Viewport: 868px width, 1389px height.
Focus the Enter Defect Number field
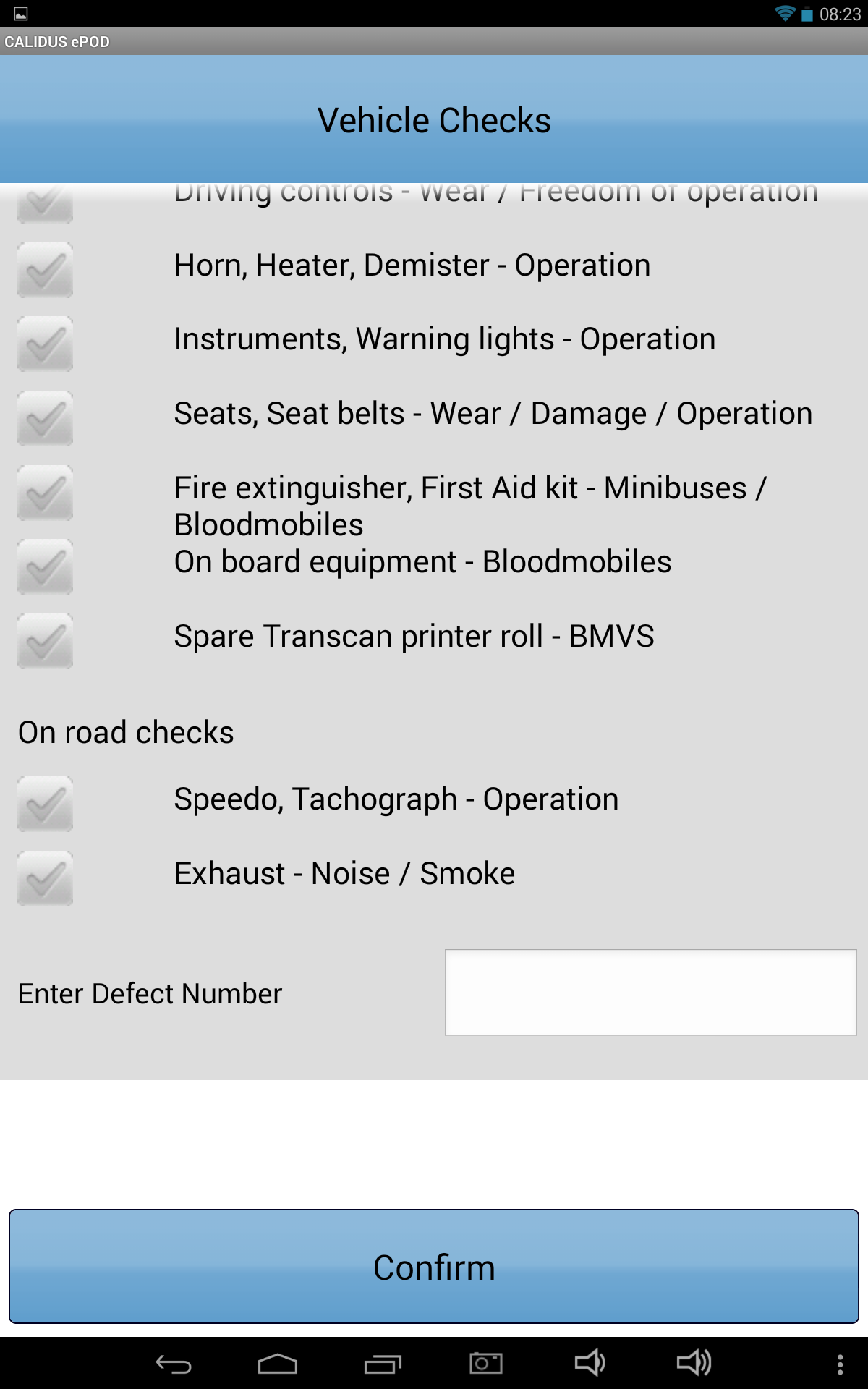(x=650, y=993)
